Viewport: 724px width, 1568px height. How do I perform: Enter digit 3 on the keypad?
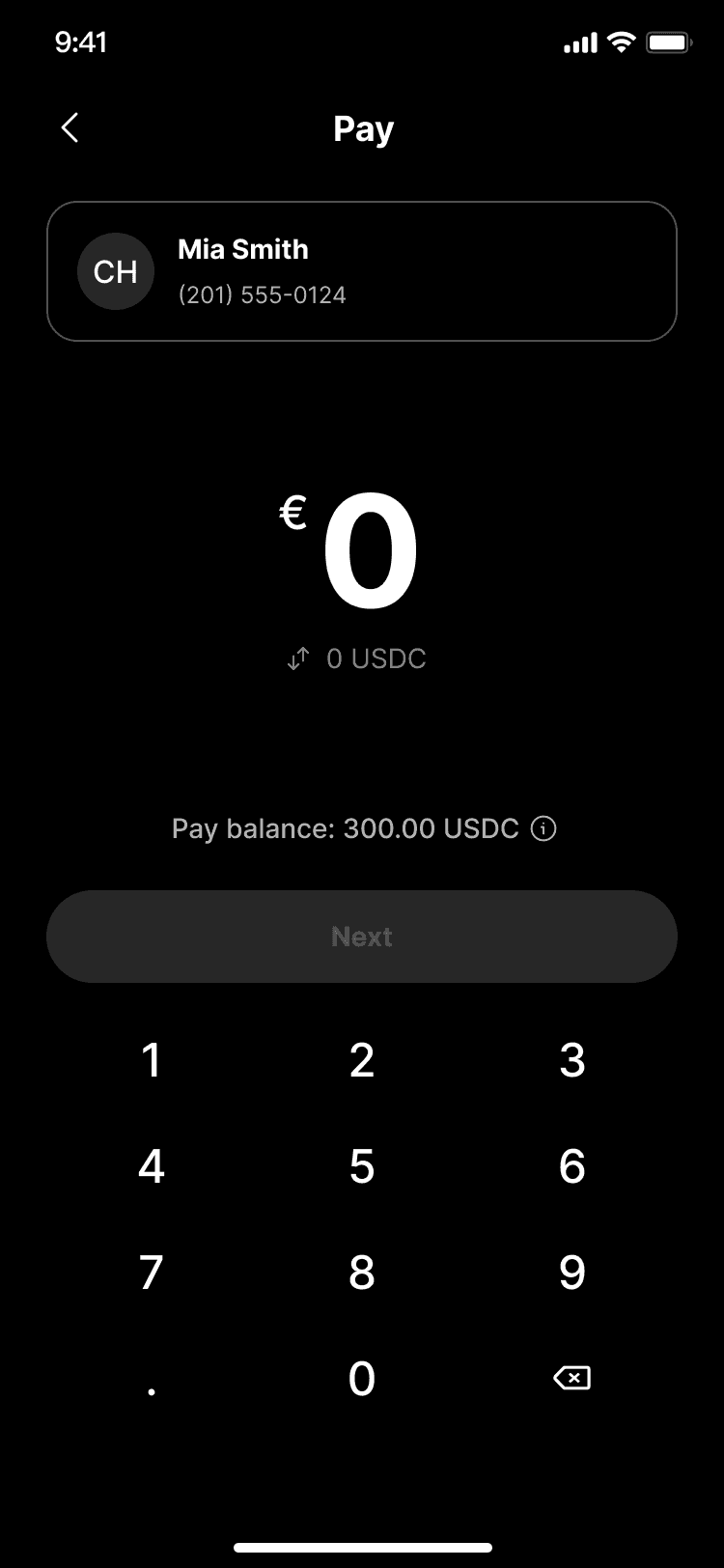click(x=572, y=1060)
